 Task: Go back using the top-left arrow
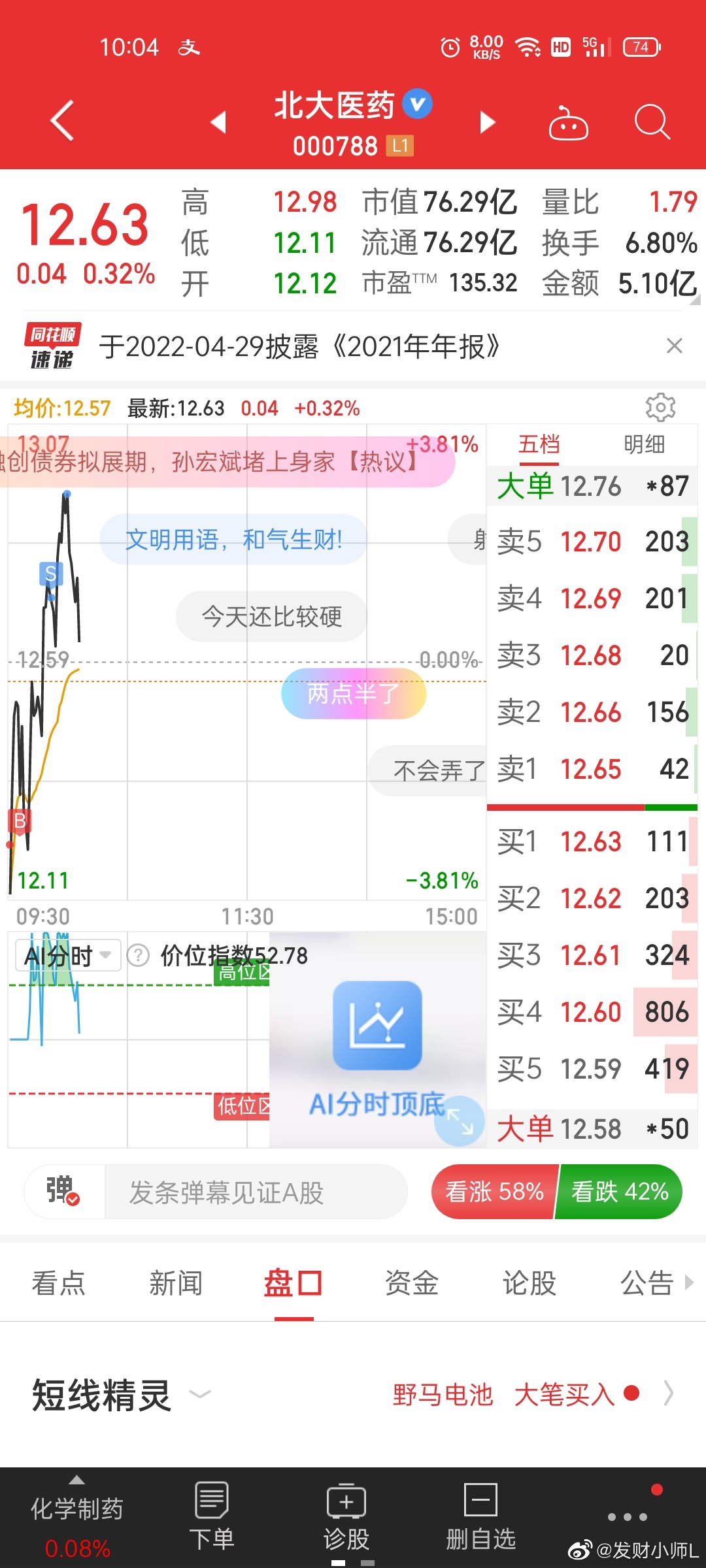[62, 121]
